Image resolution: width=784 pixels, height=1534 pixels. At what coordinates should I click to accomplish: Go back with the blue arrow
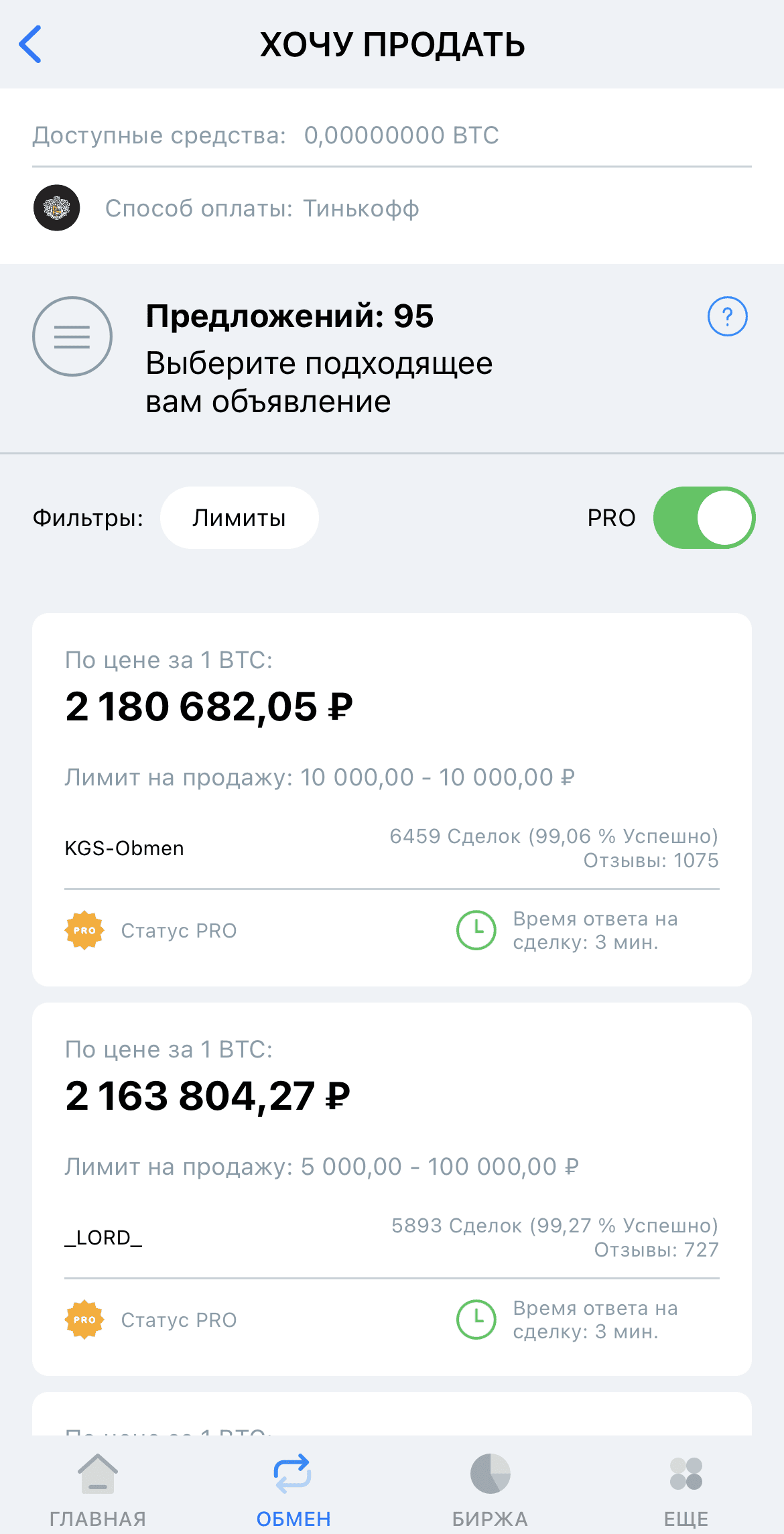point(30,44)
